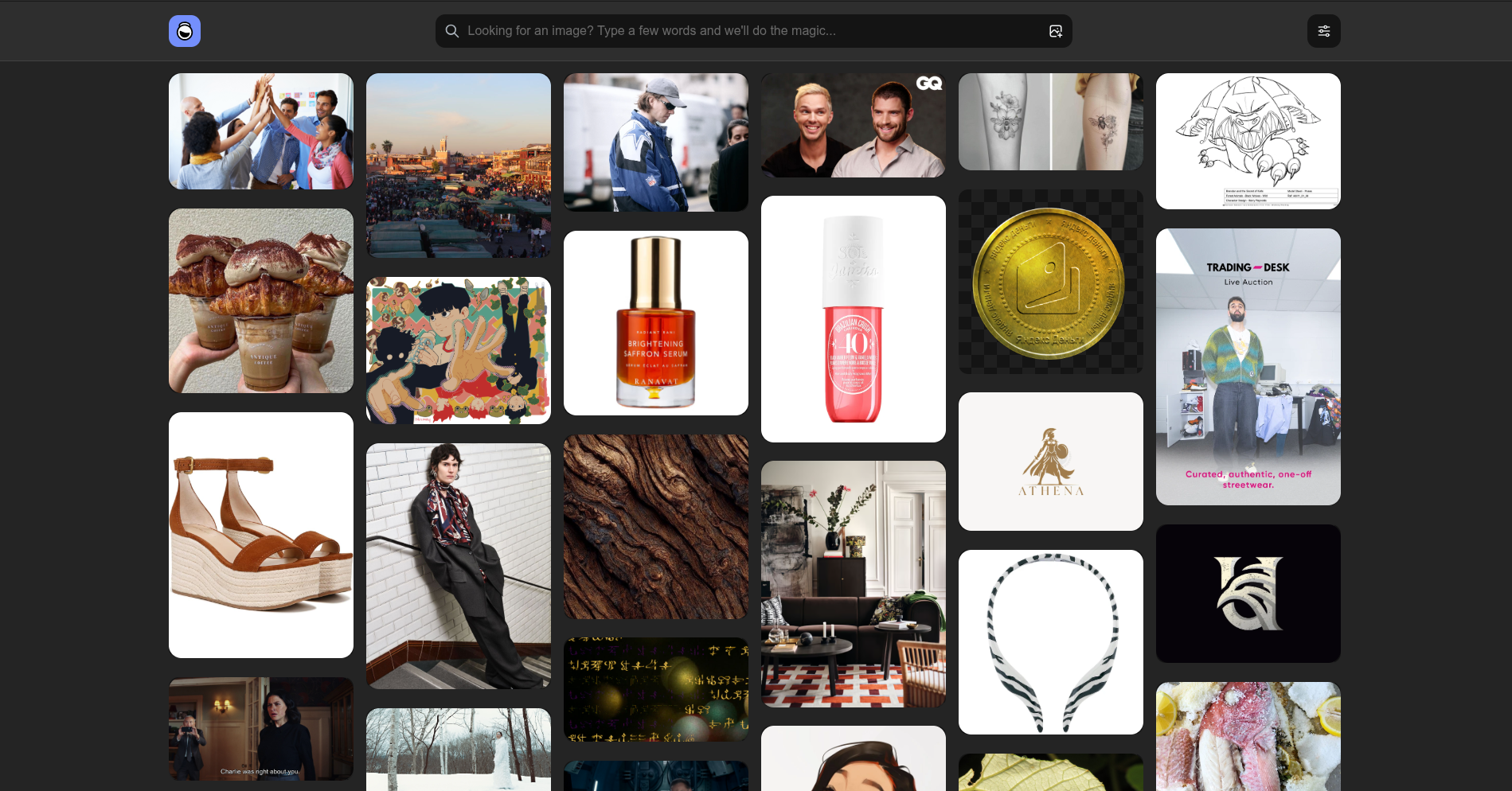View the wedge sandal image
This screenshot has width=1512, height=791.
click(261, 535)
